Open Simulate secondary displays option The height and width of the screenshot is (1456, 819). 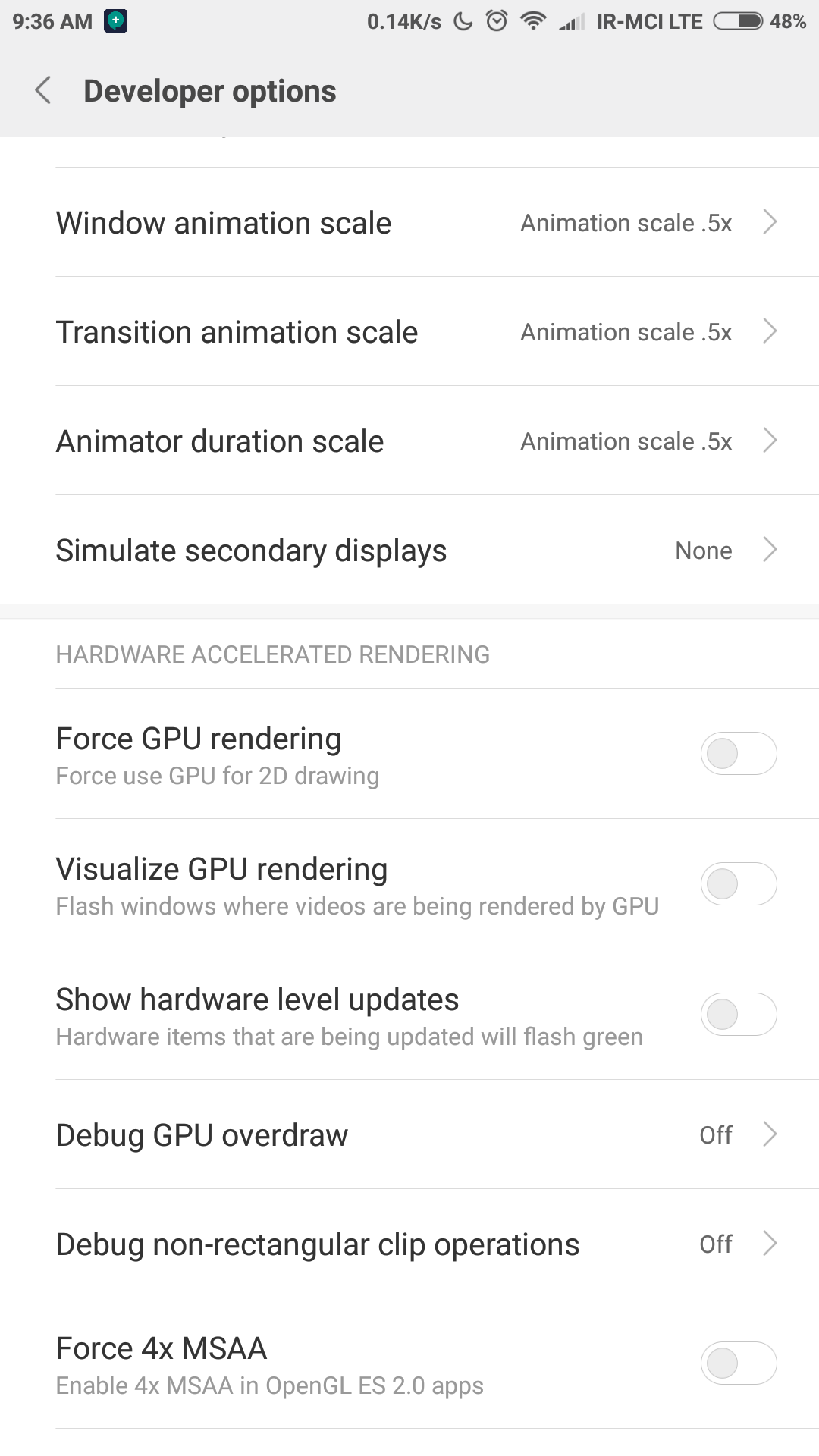point(409,550)
